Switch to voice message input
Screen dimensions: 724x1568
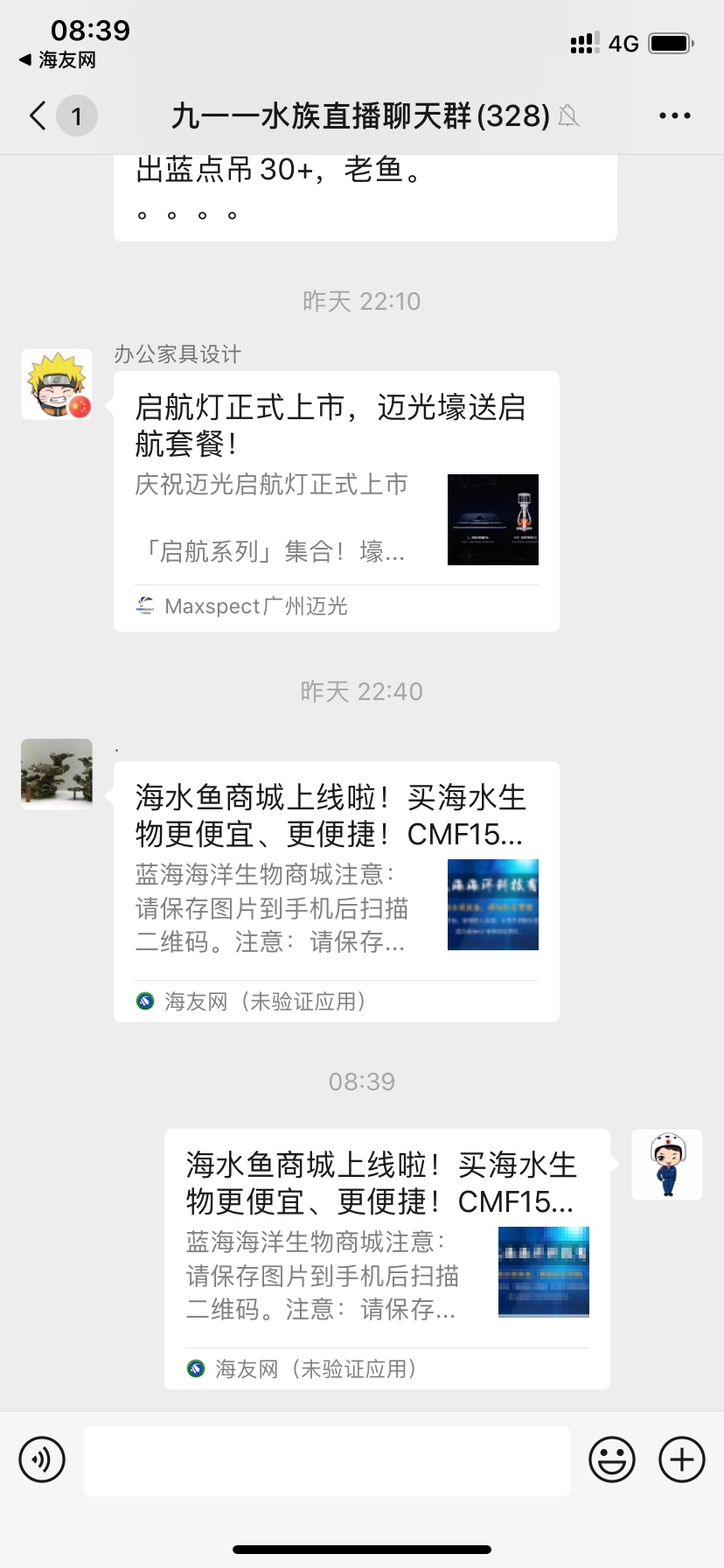42,1459
